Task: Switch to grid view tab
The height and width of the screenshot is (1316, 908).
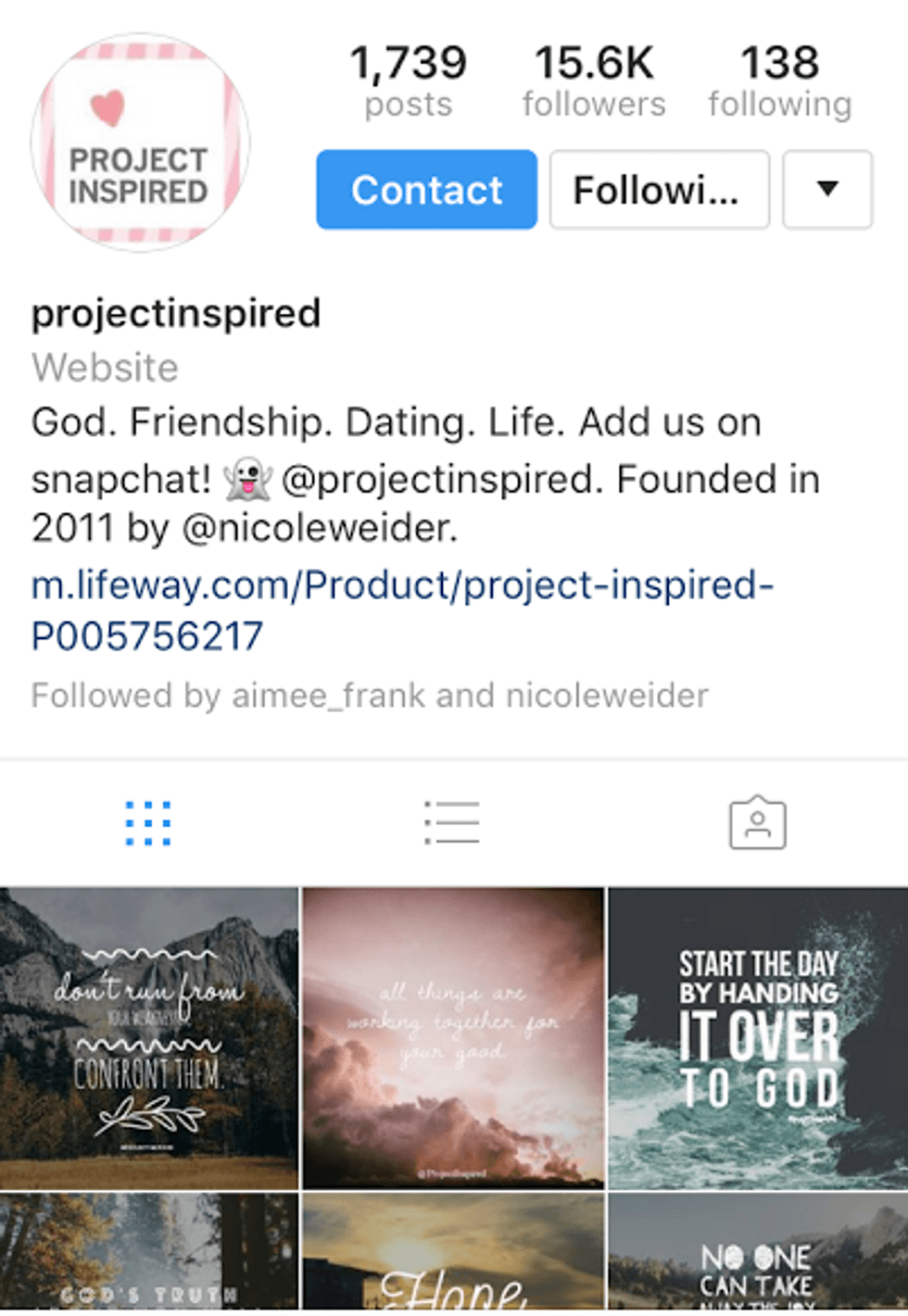Action: pyautogui.click(x=148, y=822)
